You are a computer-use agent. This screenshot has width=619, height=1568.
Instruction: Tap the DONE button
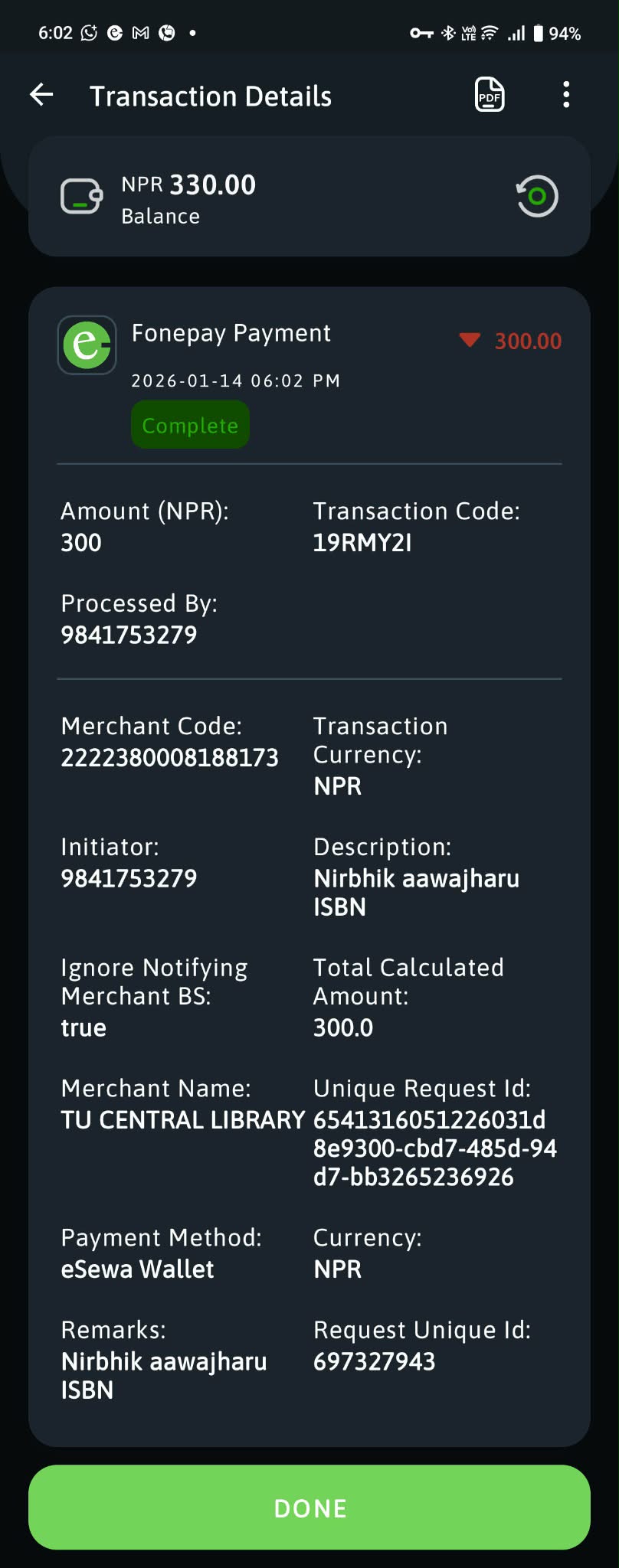(x=309, y=1508)
